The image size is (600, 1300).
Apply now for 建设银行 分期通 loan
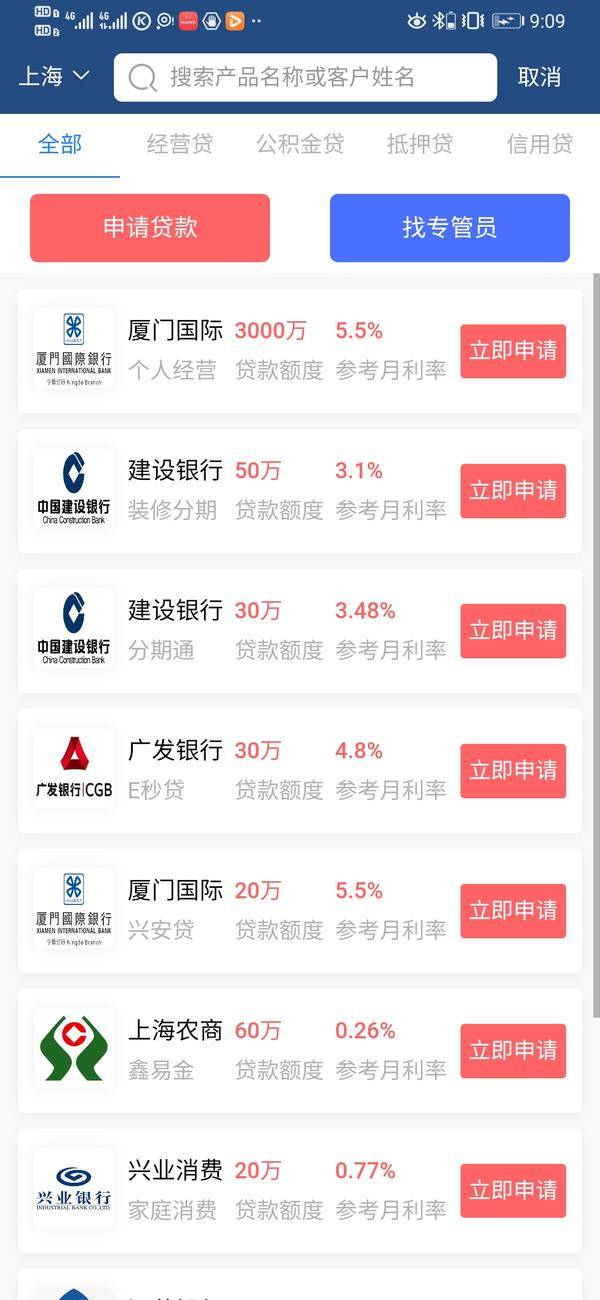pos(513,631)
